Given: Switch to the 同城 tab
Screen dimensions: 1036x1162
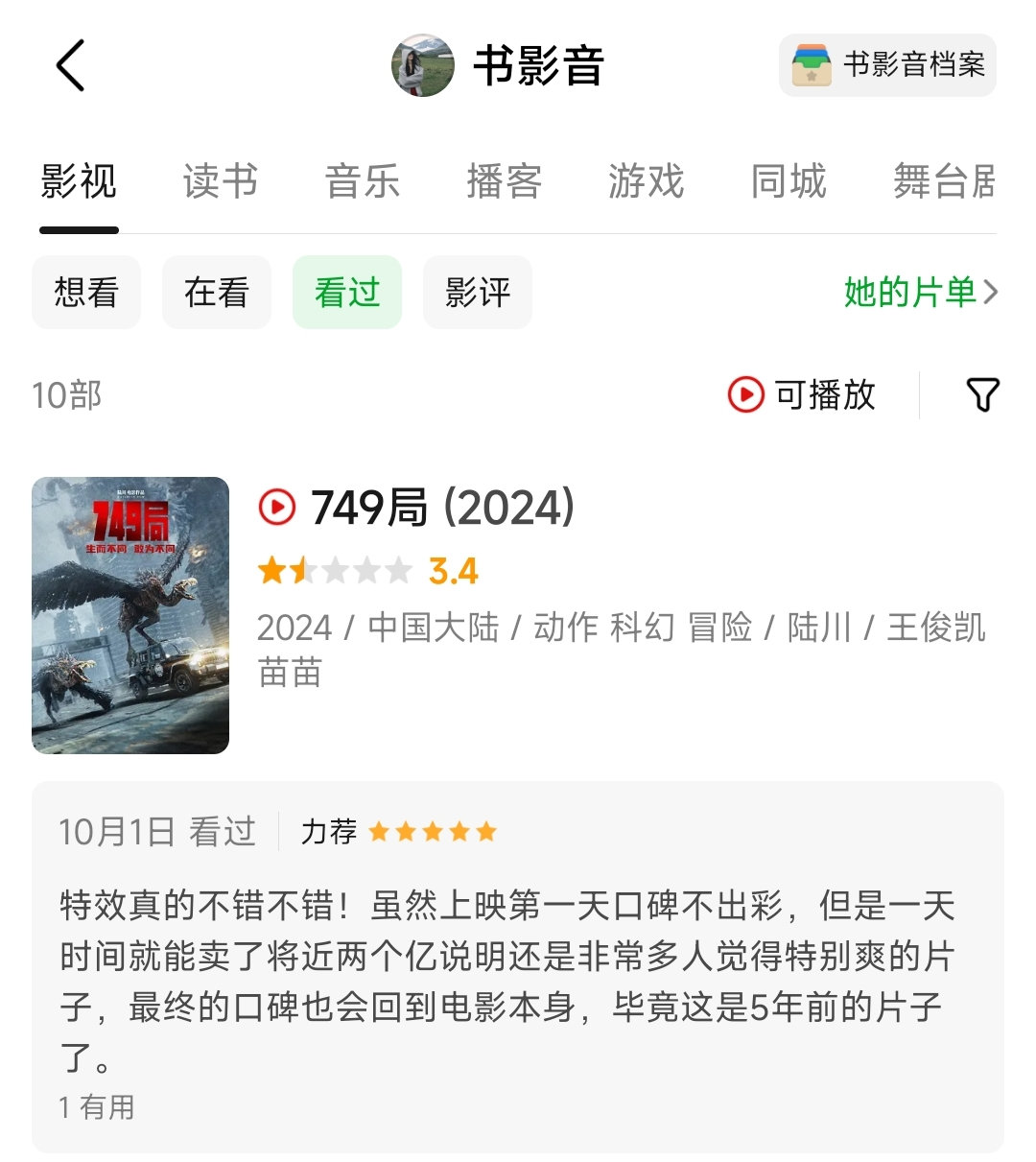Looking at the screenshot, I should click(788, 181).
